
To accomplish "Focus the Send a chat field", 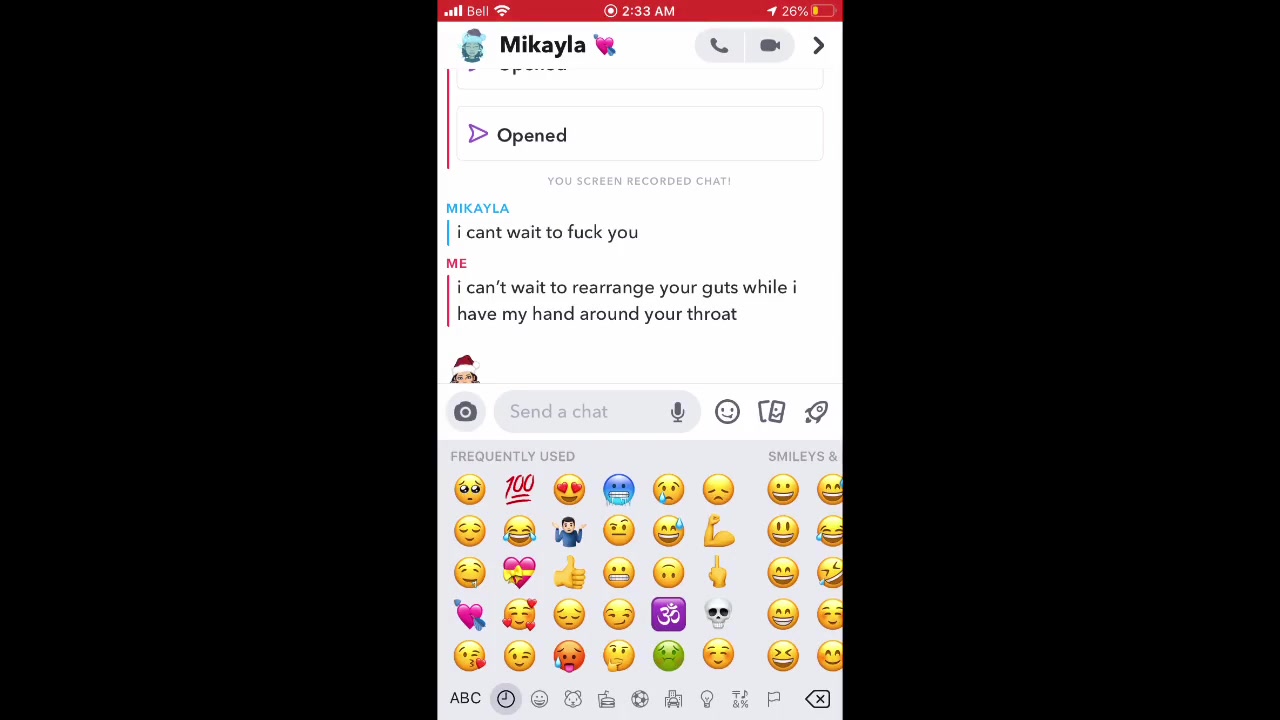I will (580, 412).
